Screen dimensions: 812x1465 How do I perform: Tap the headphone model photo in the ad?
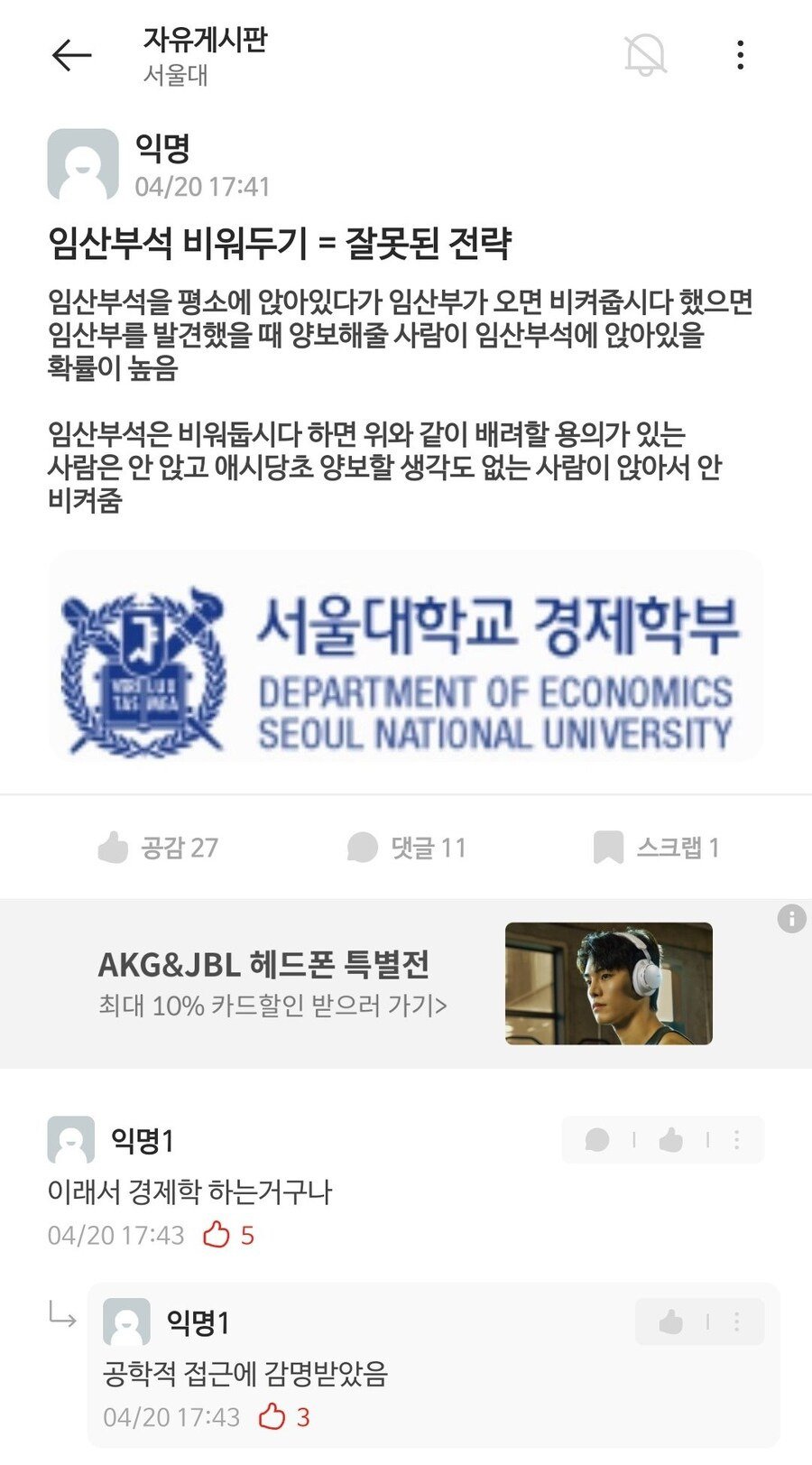[x=609, y=984]
